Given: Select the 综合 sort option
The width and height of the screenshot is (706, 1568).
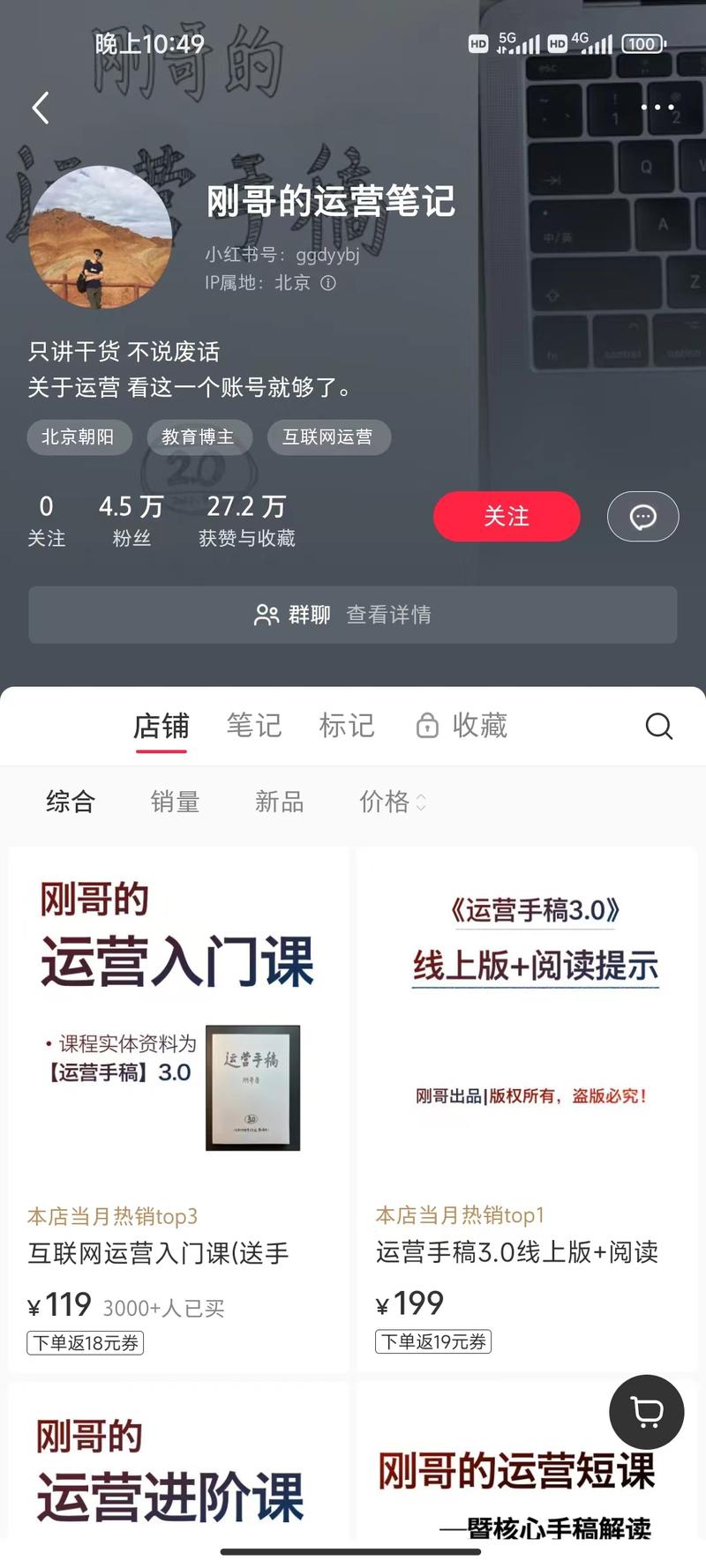Looking at the screenshot, I should [x=71, y=802].
